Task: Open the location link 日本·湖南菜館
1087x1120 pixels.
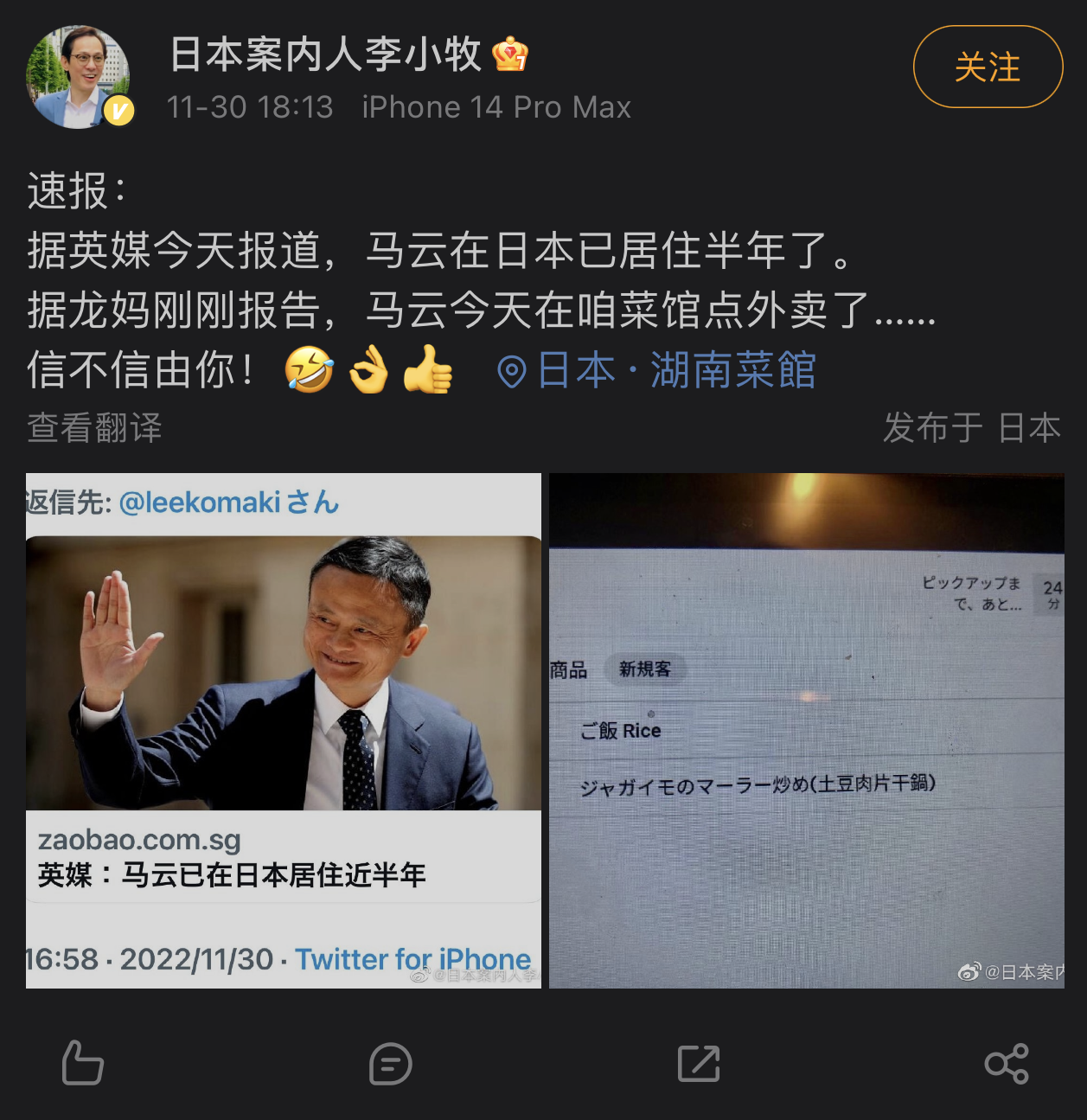Action: click(x=657, y=371)
